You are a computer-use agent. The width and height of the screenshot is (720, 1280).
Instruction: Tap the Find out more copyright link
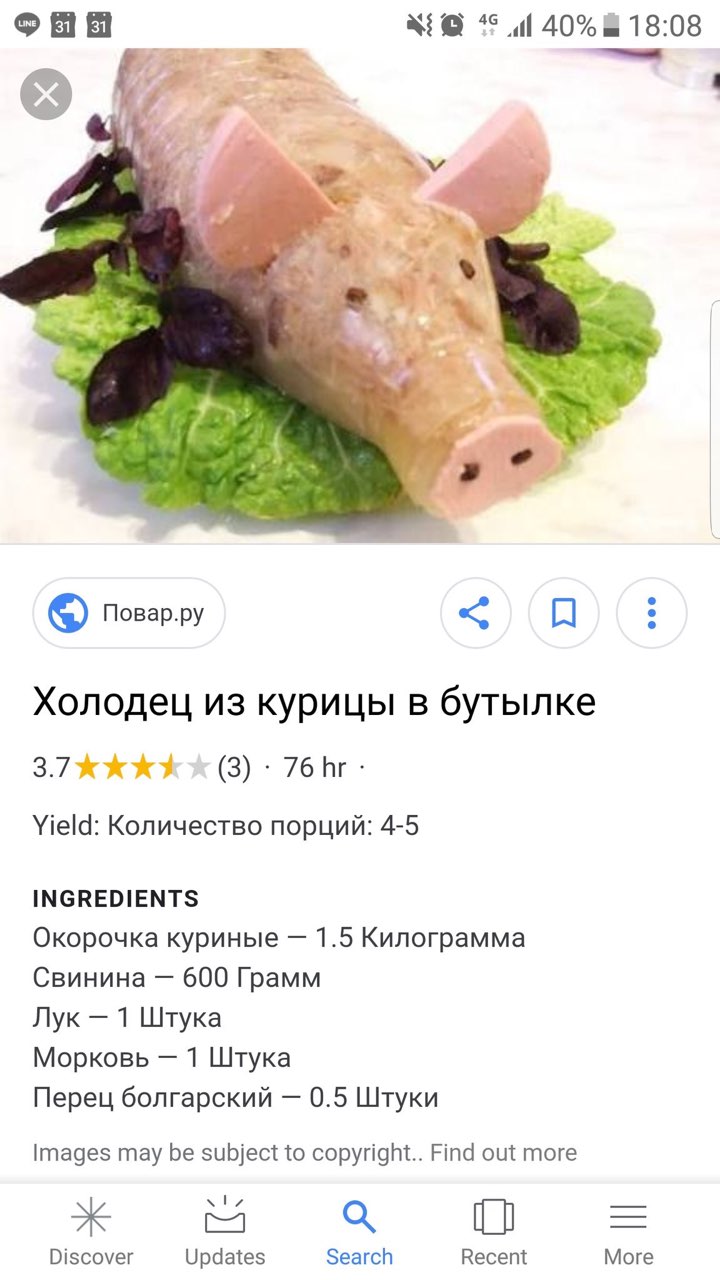click(503, 1153)
